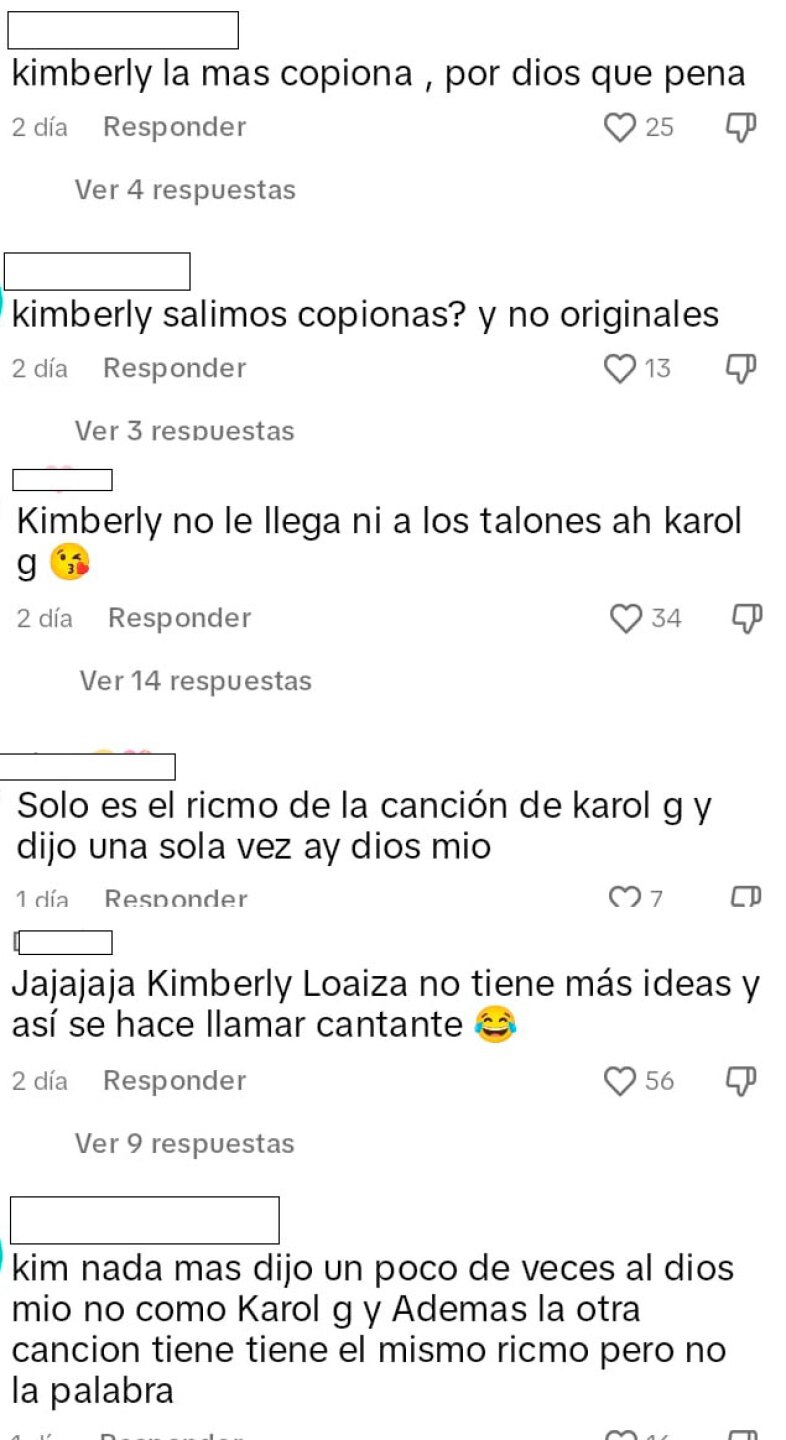The image size is (786, 1440).
Task: Dislike the 'kimberly salimos copionas?' comment
Action: pyautogui.click(x=739, y=369)
